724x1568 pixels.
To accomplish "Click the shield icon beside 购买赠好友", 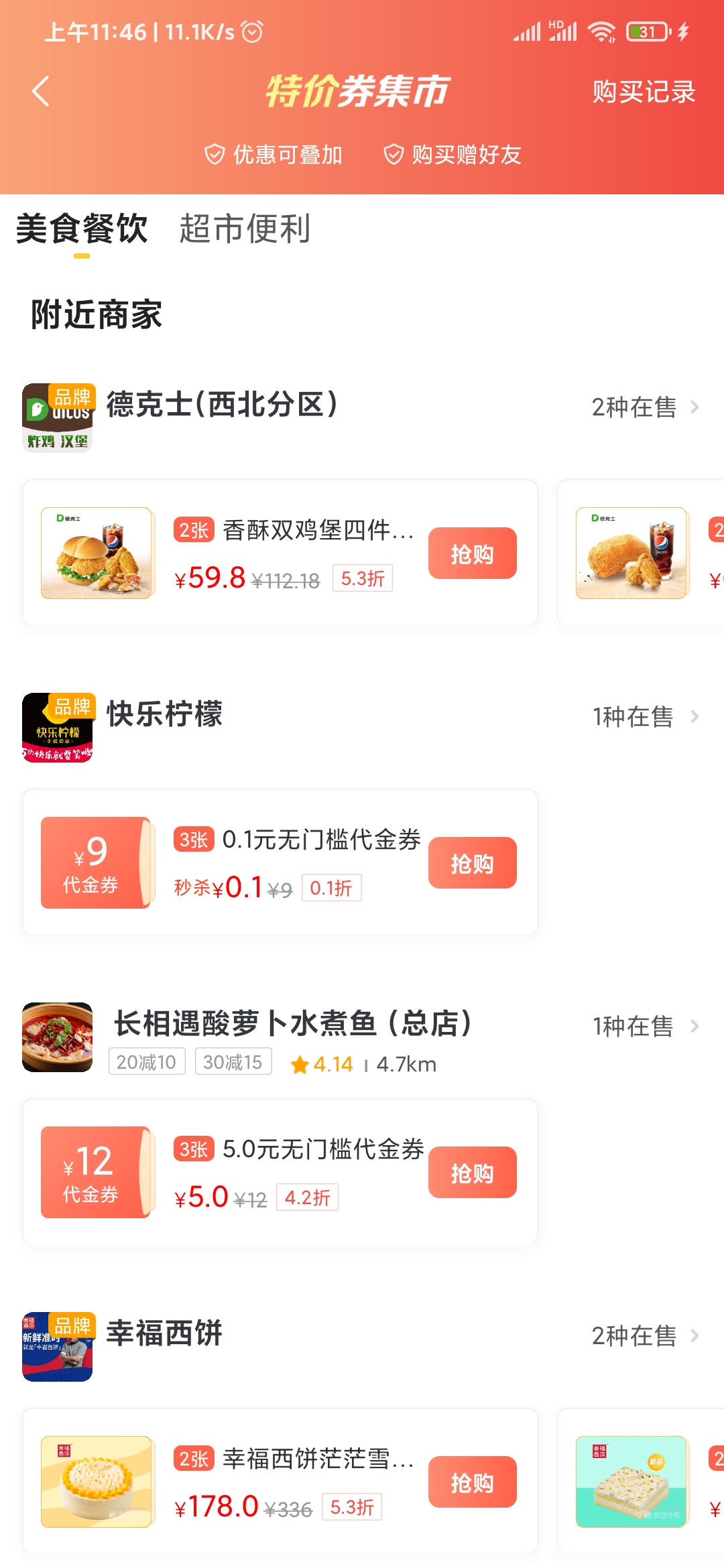I will 393,154.
